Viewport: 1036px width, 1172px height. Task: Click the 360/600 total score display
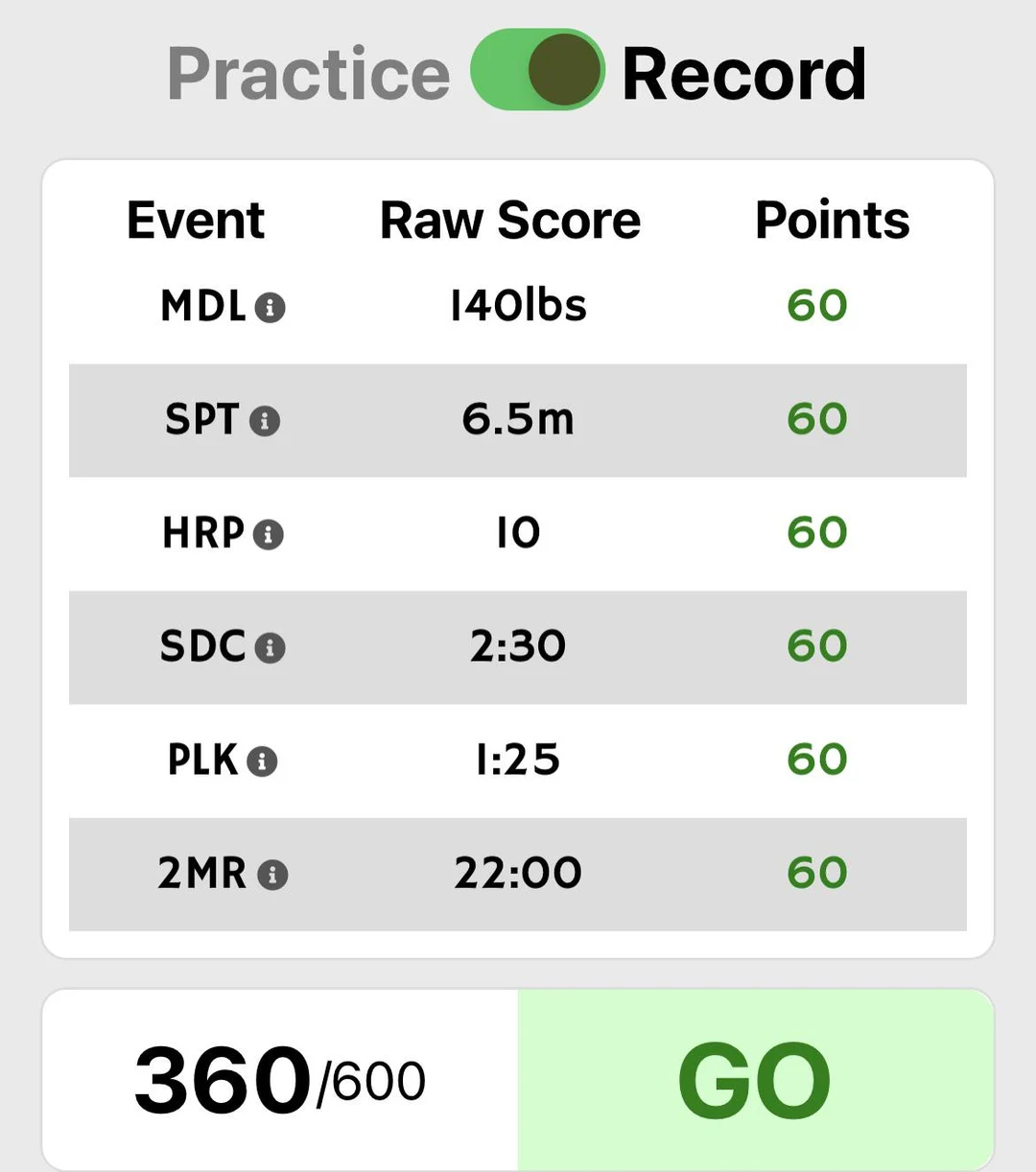pos(280,1079)
